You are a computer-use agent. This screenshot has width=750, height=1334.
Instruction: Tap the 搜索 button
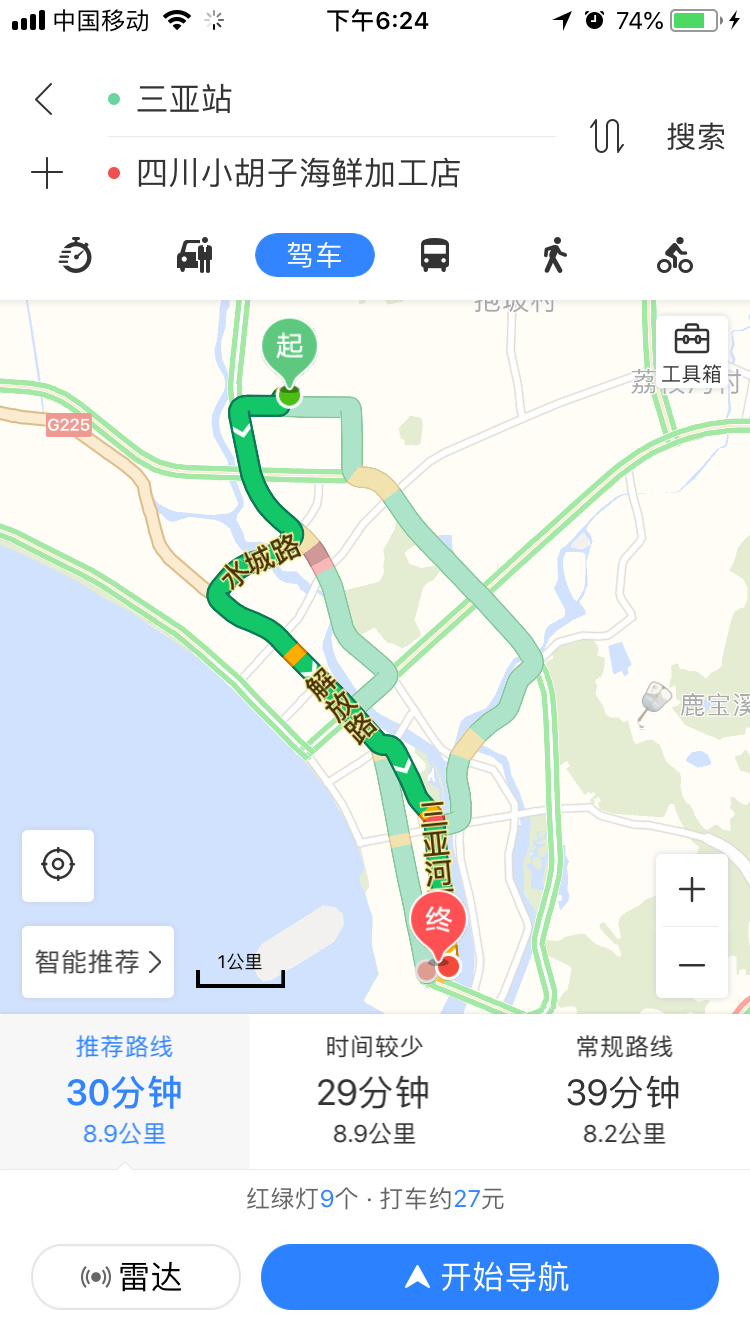point(695,137)
